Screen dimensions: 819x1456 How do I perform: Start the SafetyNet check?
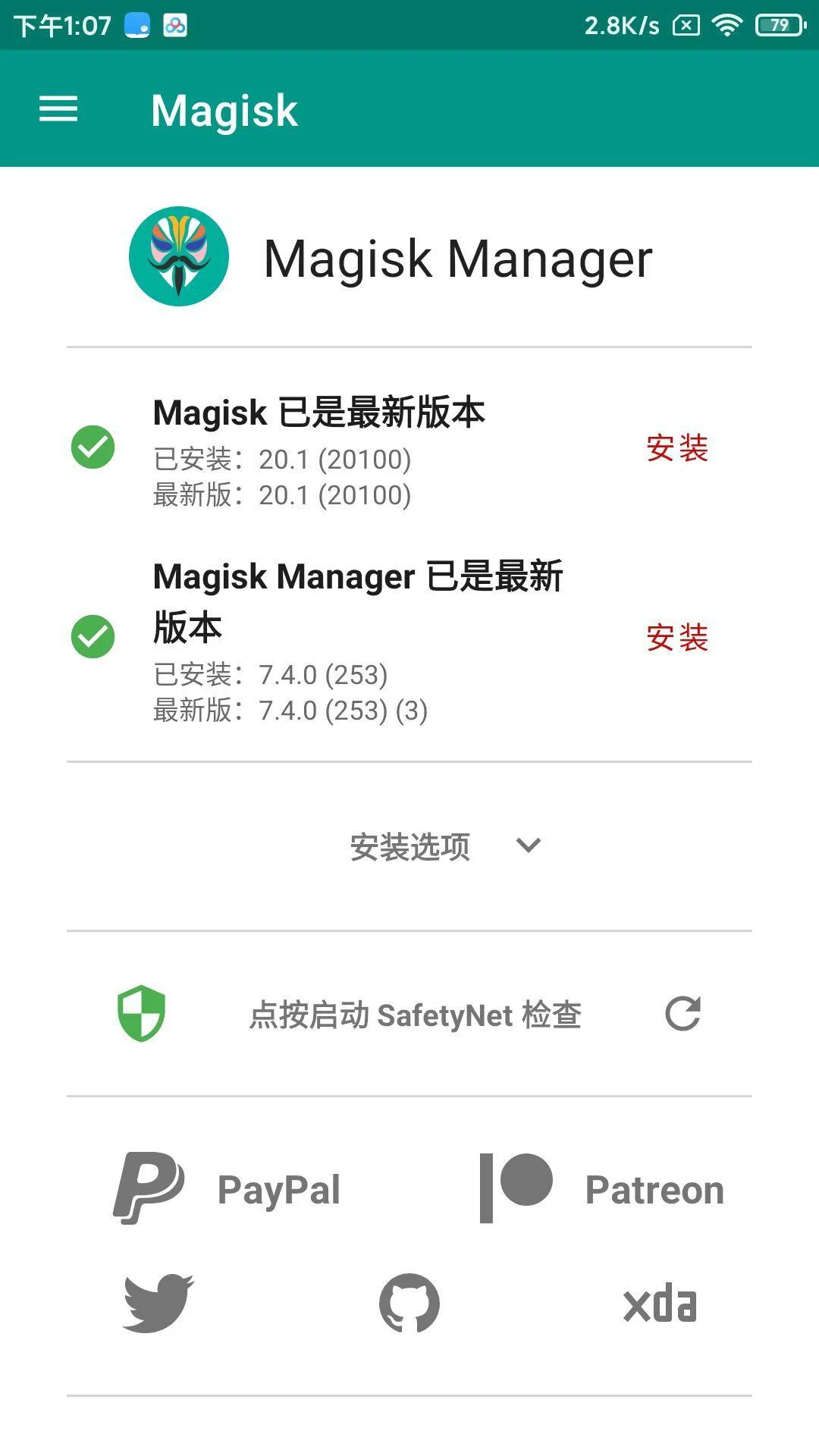(x=415, y=1015)
